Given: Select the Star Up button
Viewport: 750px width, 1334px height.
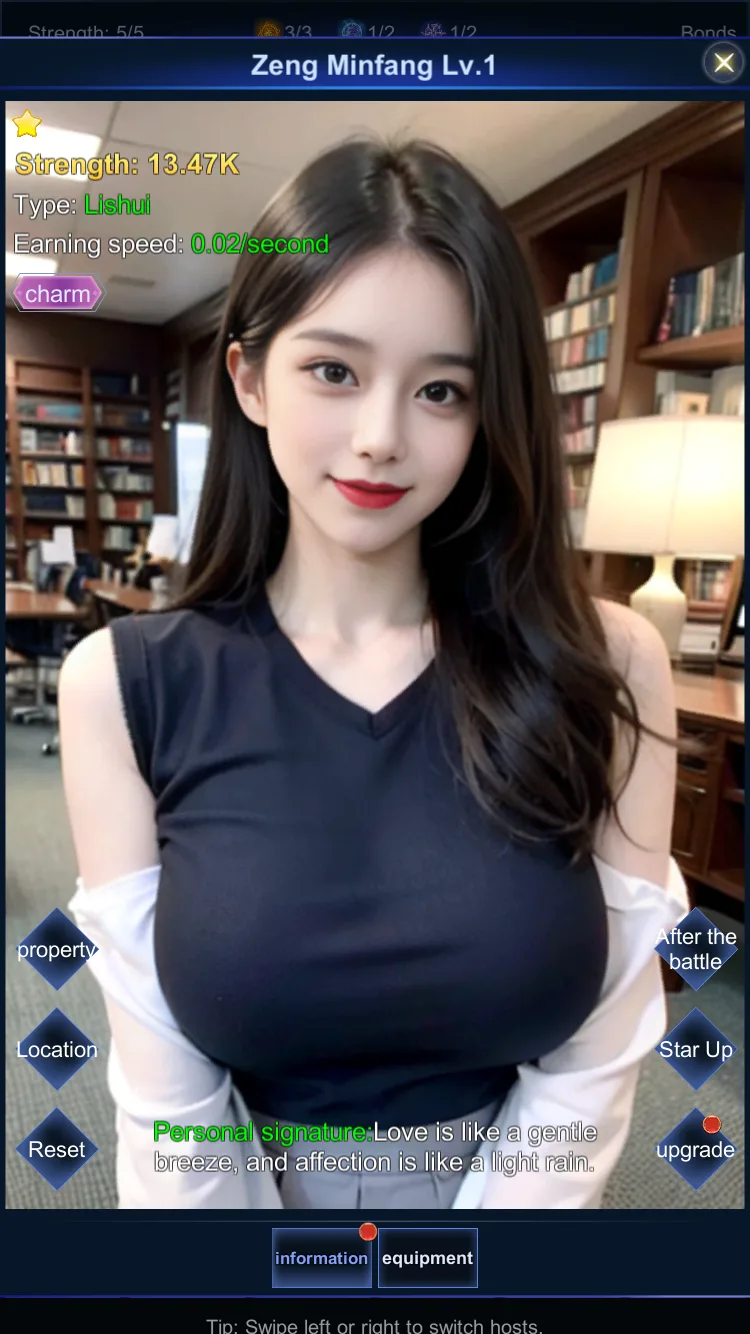Looking at the screenshot, I should click(695, 1049).
